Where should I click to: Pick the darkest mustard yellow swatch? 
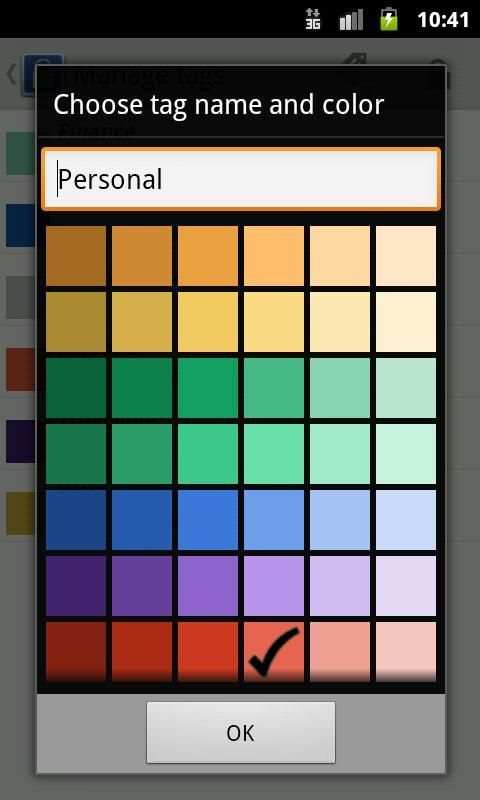point(76,322)
